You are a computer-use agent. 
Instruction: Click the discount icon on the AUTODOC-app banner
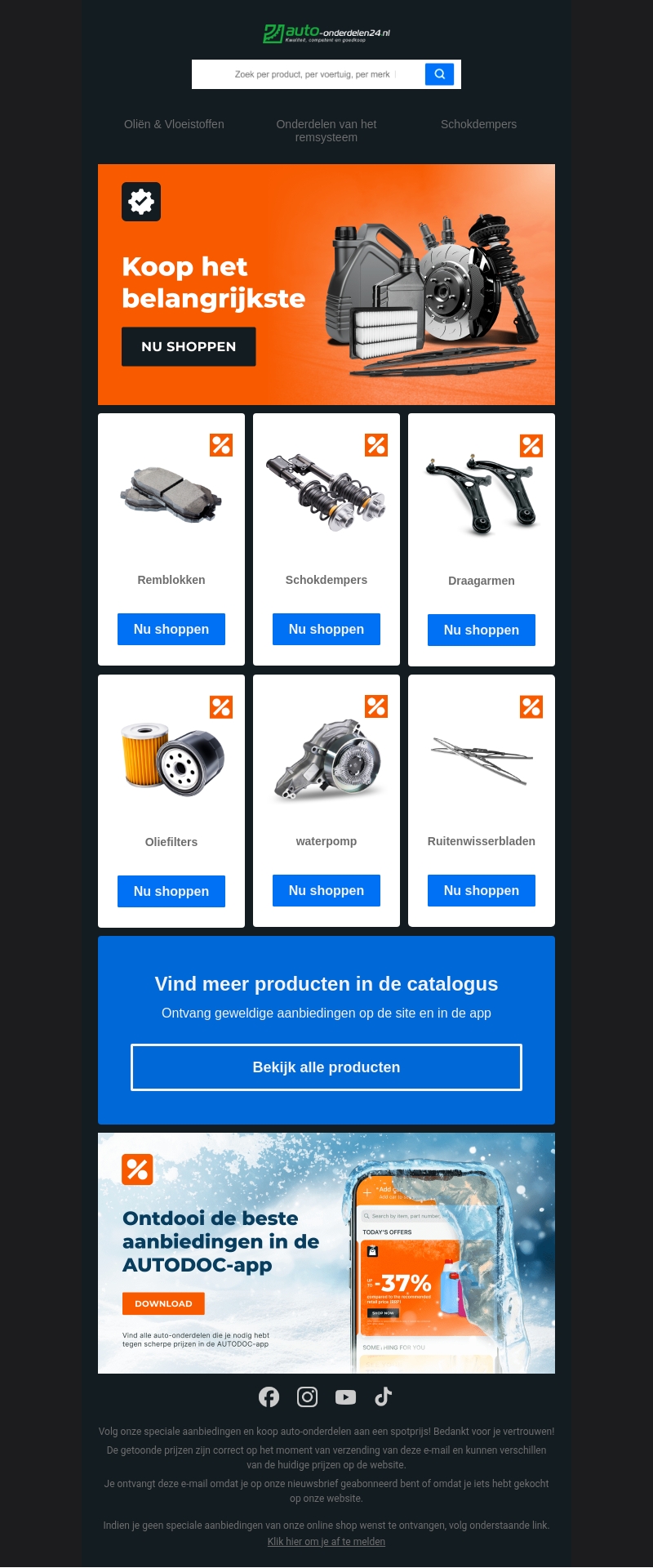point(138,1169)
